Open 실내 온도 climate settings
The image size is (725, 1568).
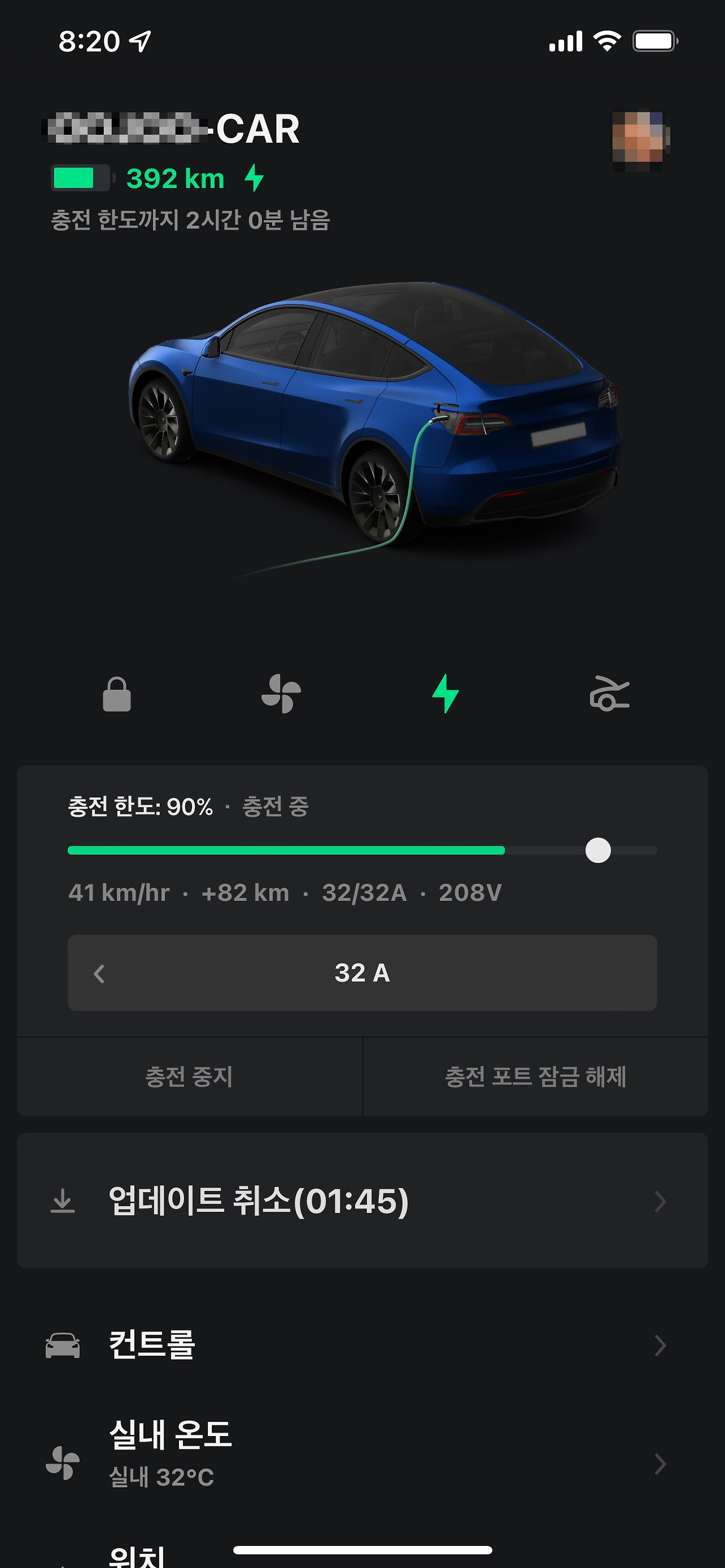click(x=361, y=1454)
